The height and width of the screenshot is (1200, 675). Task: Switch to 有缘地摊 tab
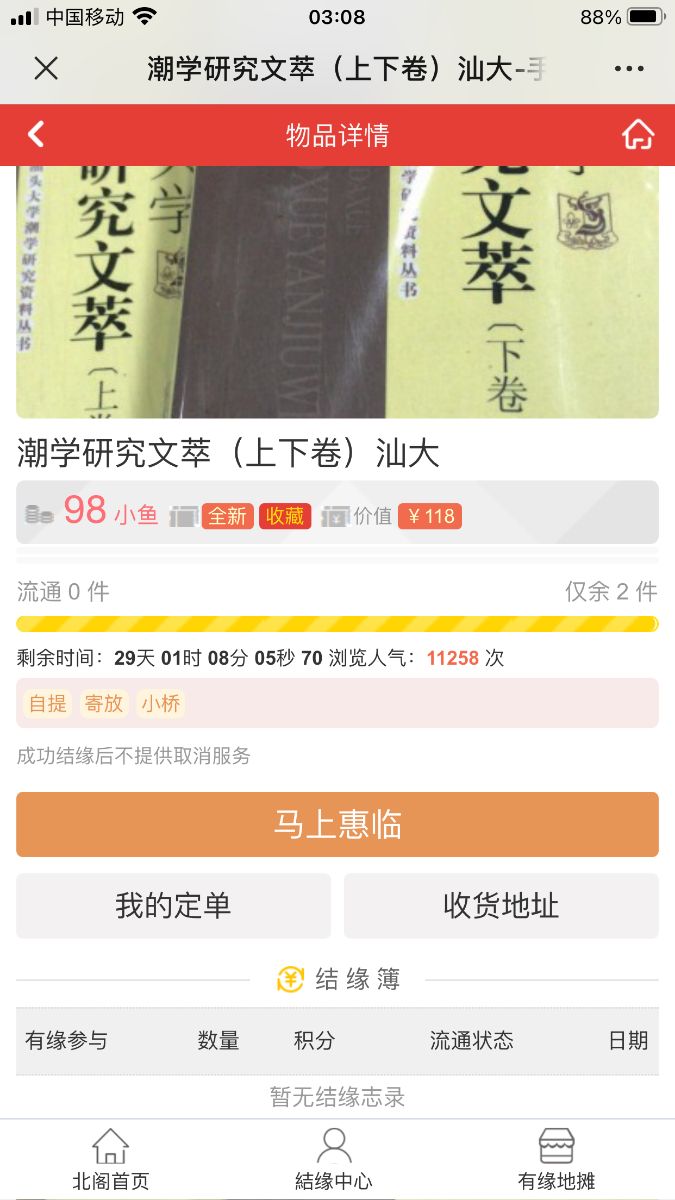557,1160
